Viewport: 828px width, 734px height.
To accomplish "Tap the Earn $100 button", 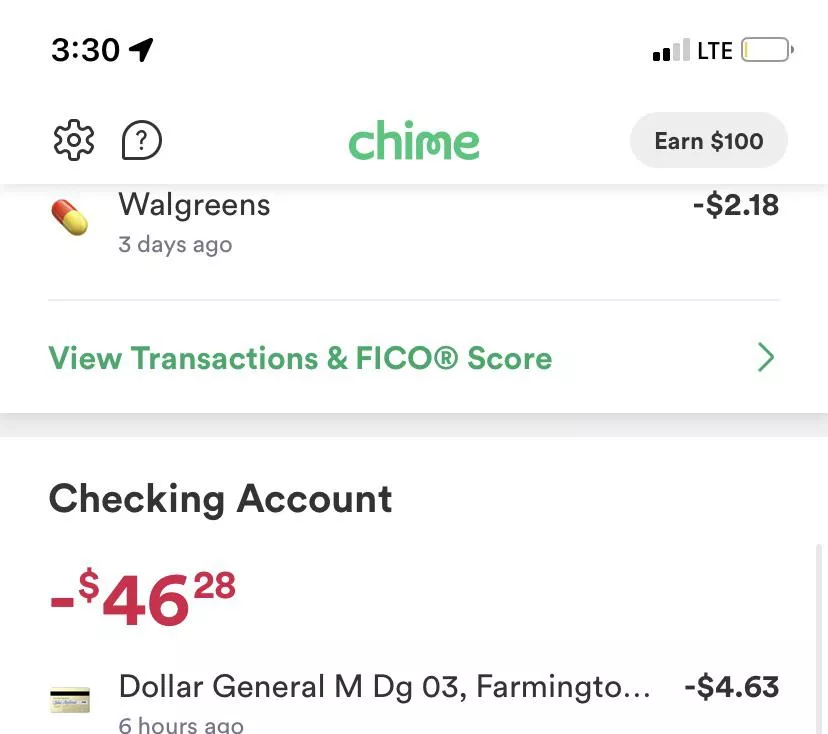I will 708,141.
